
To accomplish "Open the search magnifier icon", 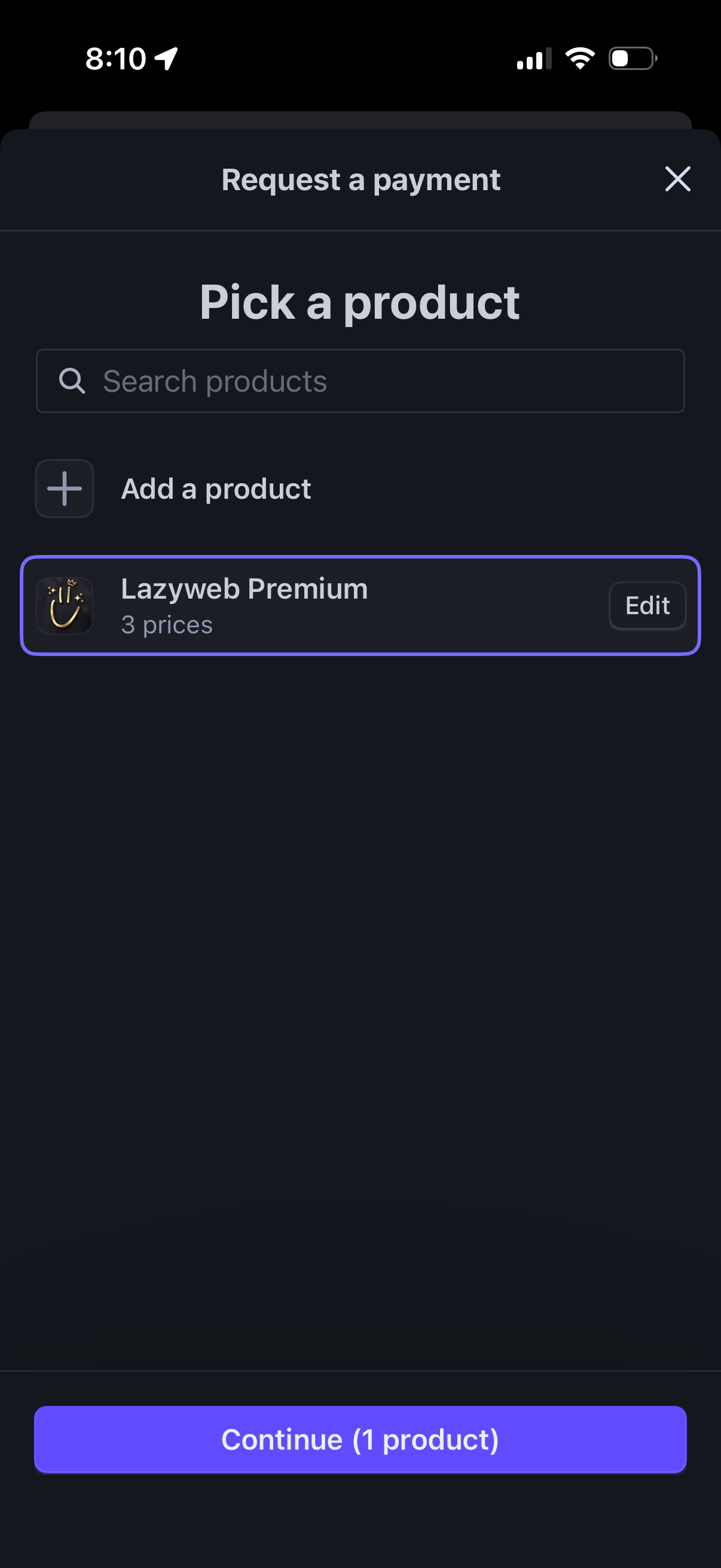I will point(72,380).
